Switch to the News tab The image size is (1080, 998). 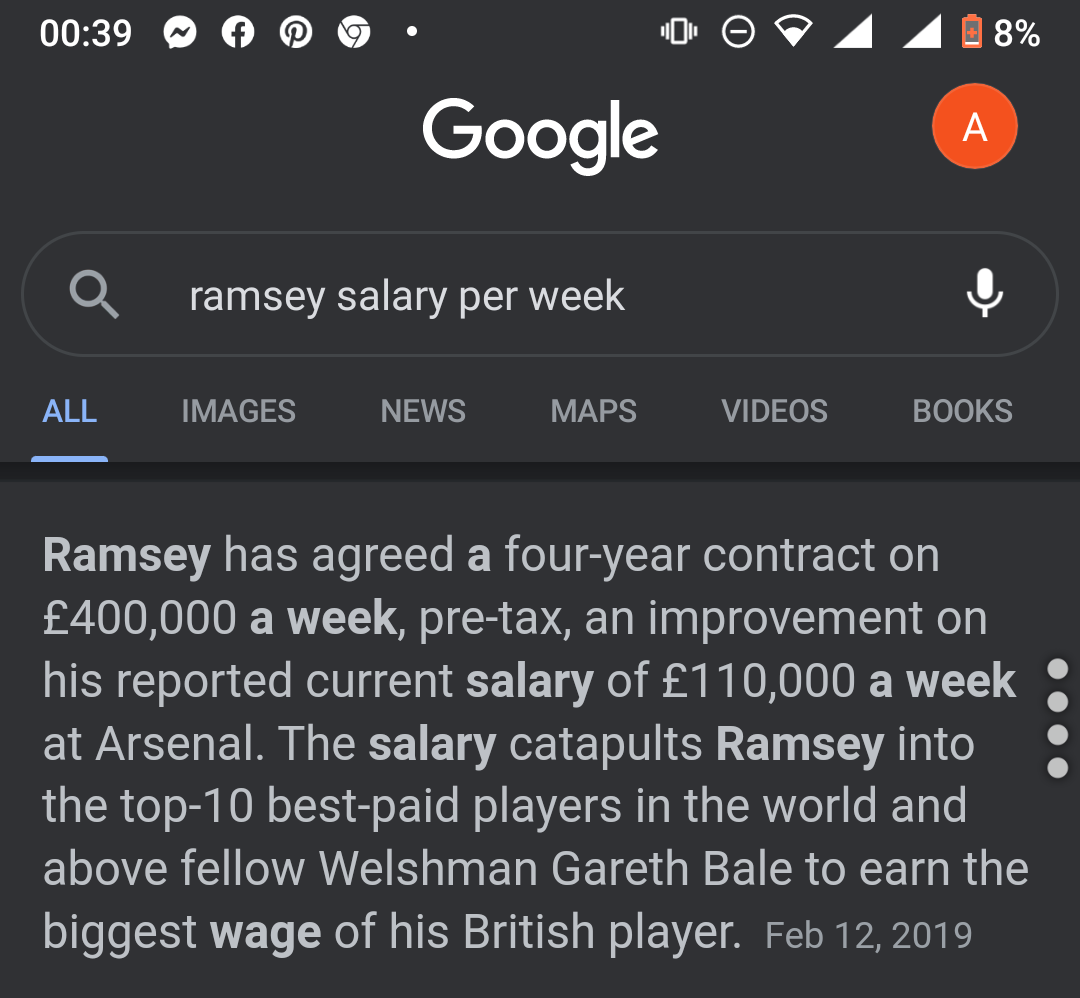click(x=423, y=411)
